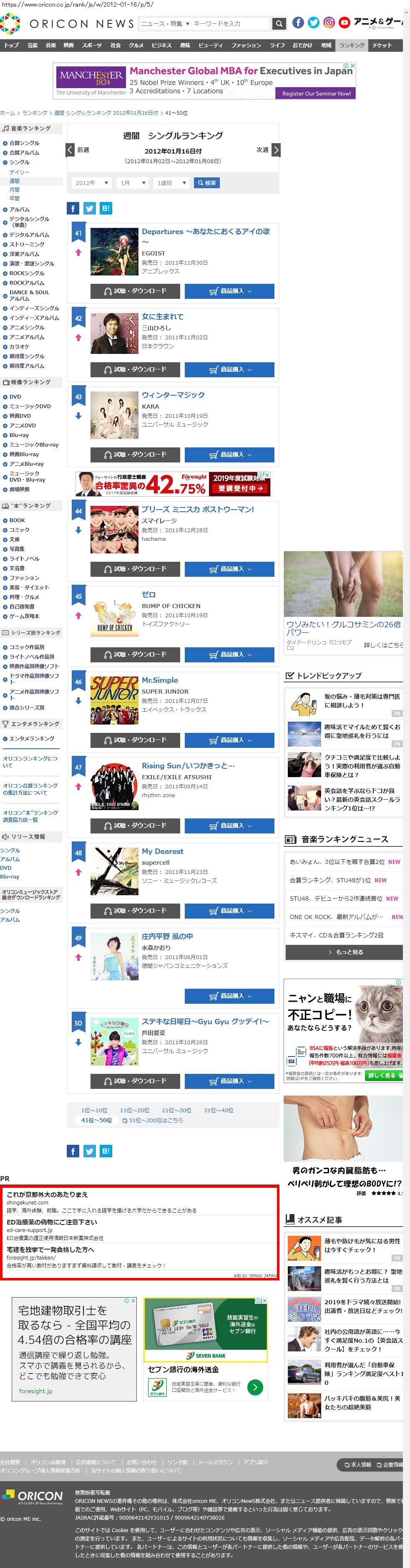This screenshot has width=410, height=1568.
Task: Select 合算シングル in sidebar
Action: tap(24, 143)
